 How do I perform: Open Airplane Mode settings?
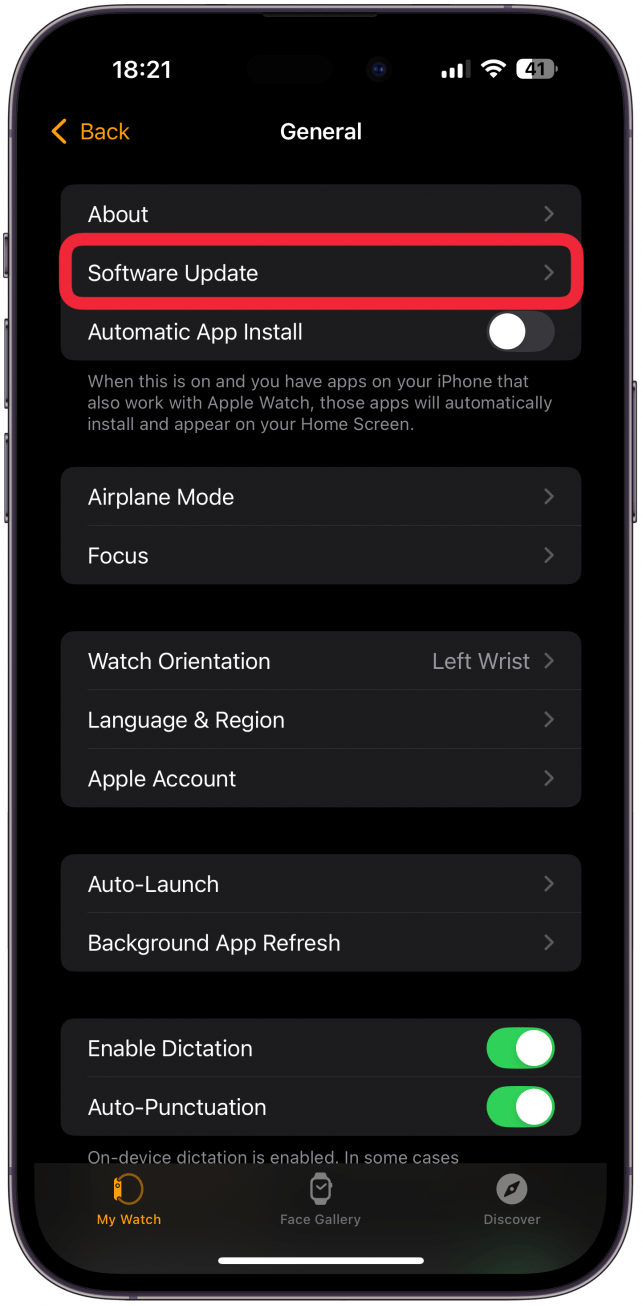click(321, 497)
